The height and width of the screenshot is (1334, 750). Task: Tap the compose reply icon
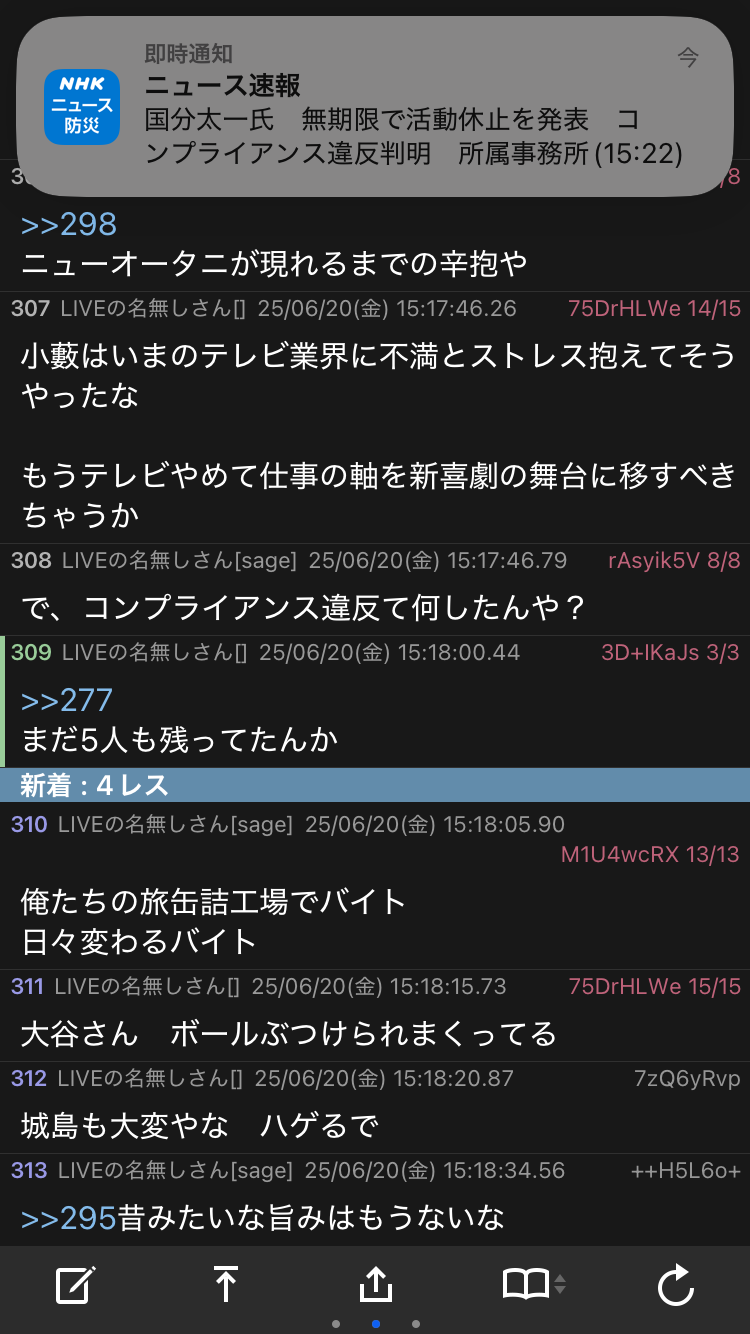click(x=76, y=1284)
